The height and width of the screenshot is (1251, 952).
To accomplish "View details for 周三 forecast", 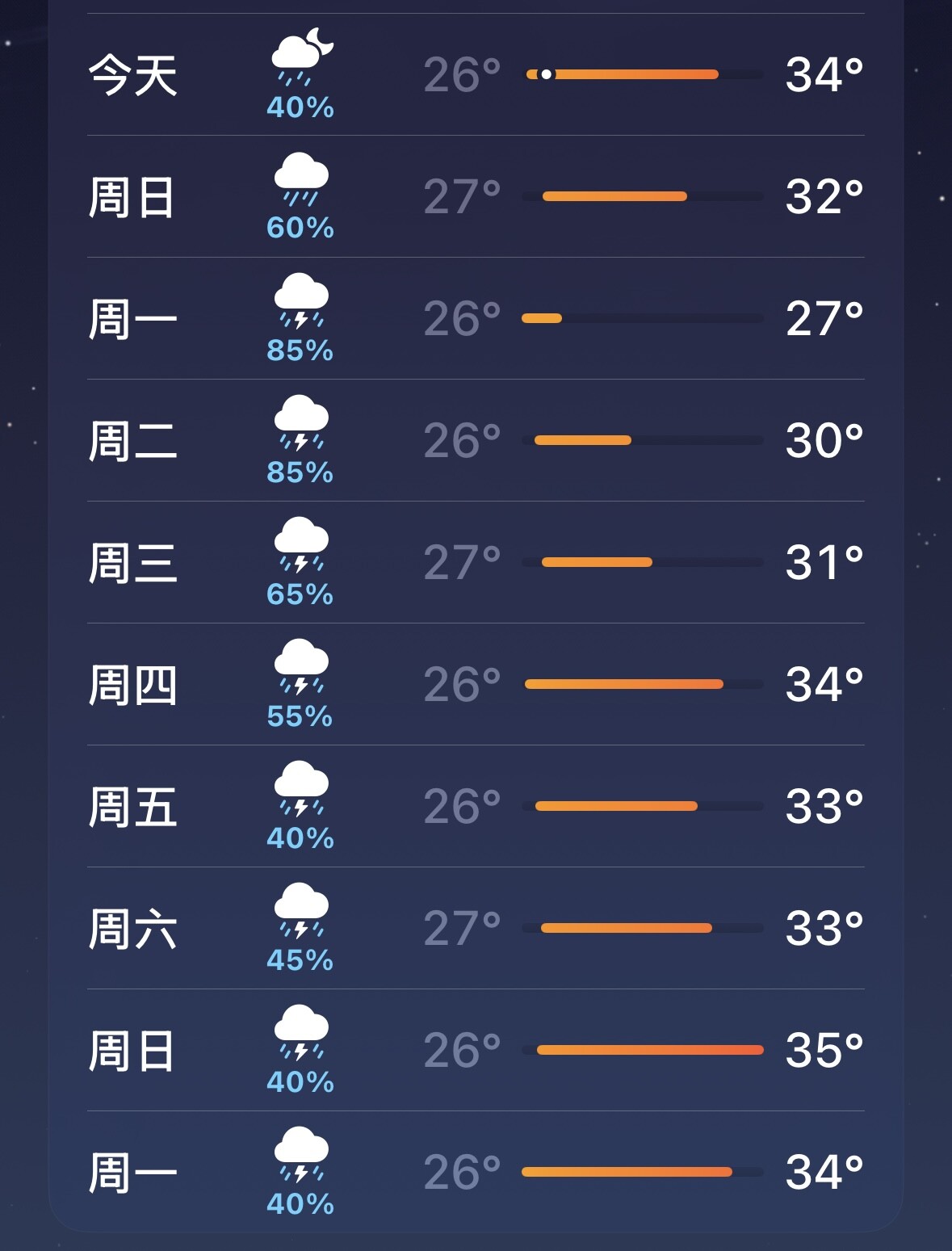I will click(x=475, y=563).
